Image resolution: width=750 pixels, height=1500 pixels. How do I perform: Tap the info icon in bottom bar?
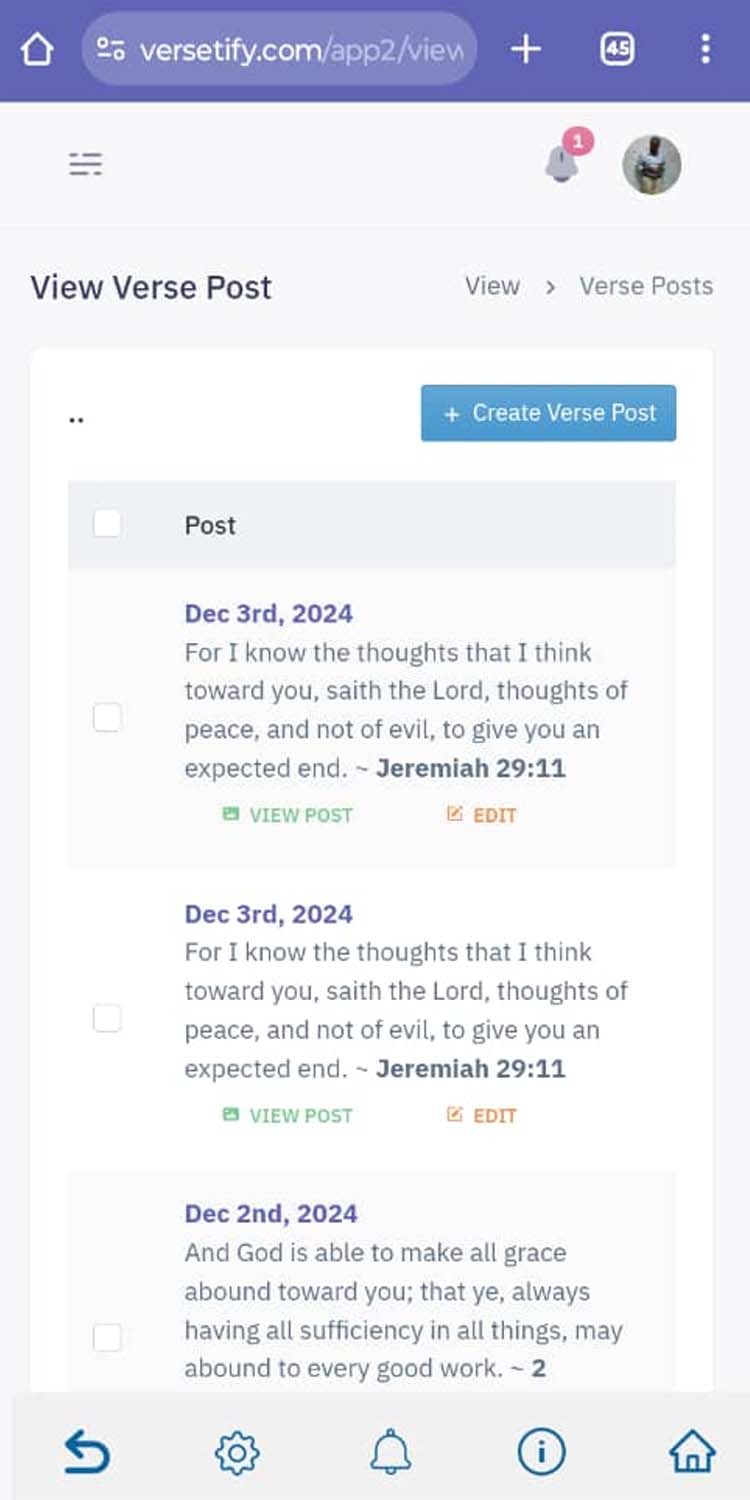[541, 1452]
